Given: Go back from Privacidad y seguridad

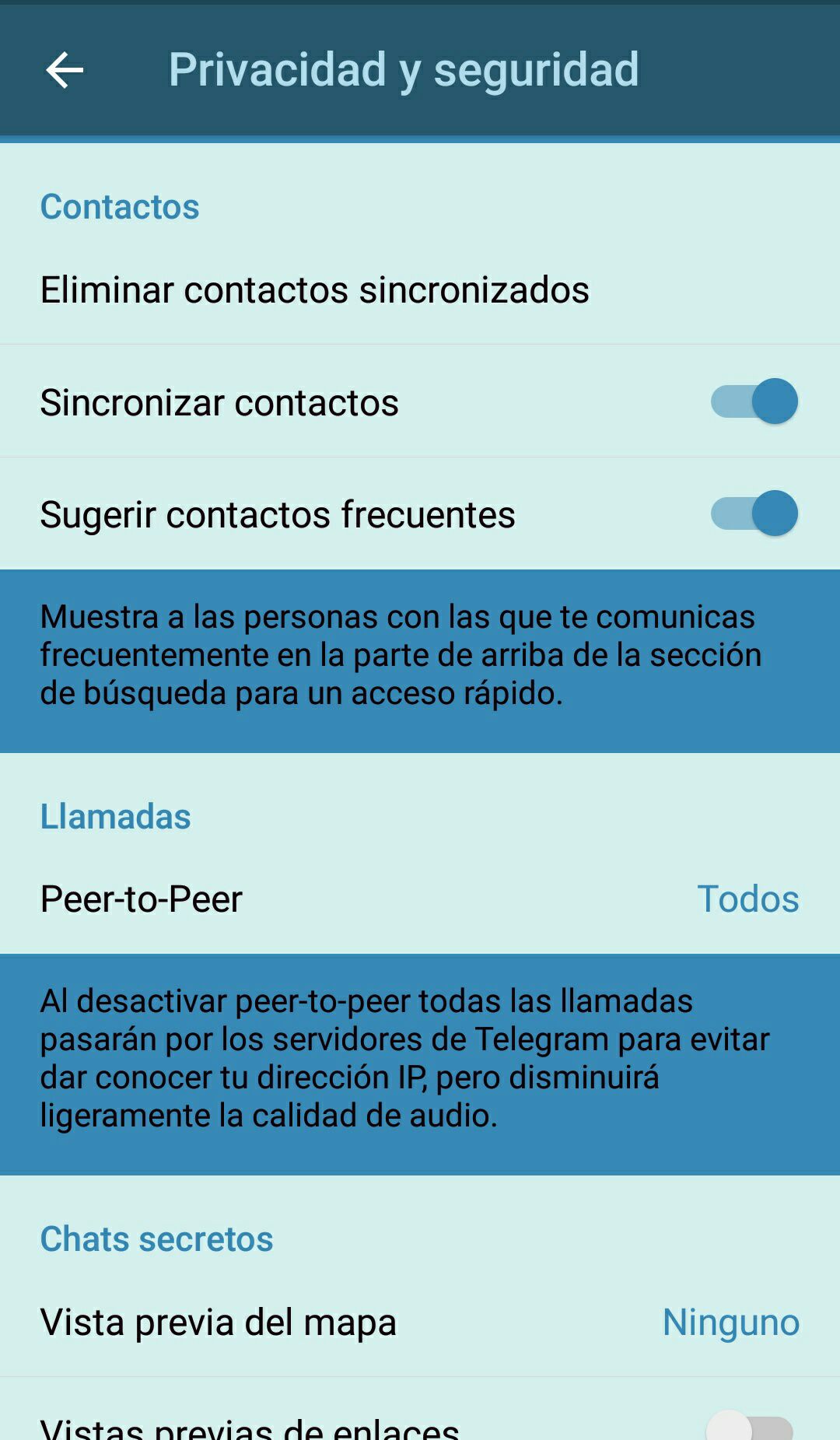Looking at the screenshot, I should coord(65,71).
